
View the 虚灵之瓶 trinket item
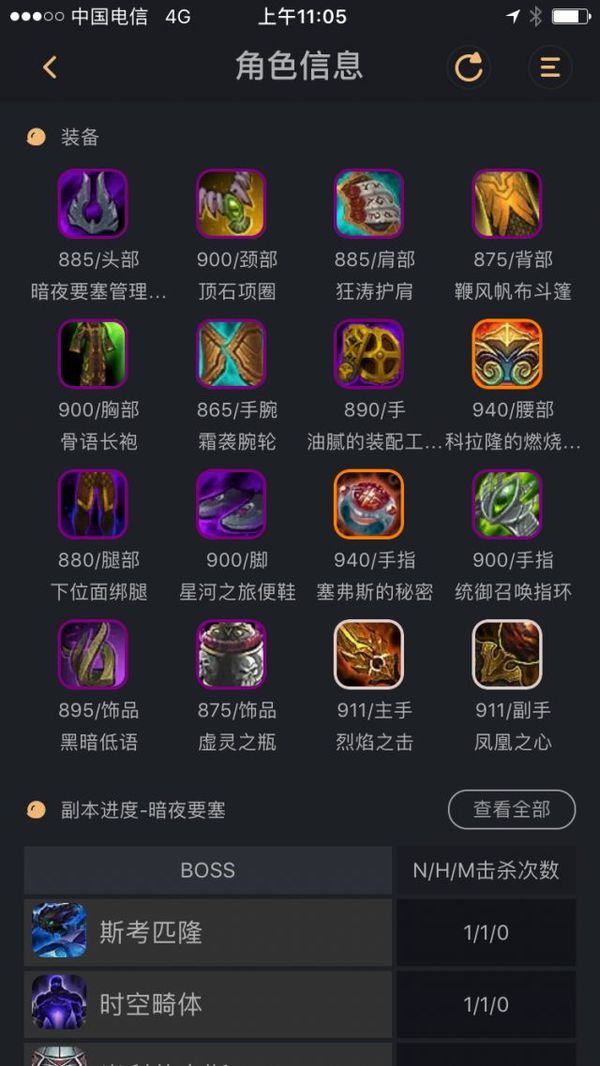click(231, 654)
